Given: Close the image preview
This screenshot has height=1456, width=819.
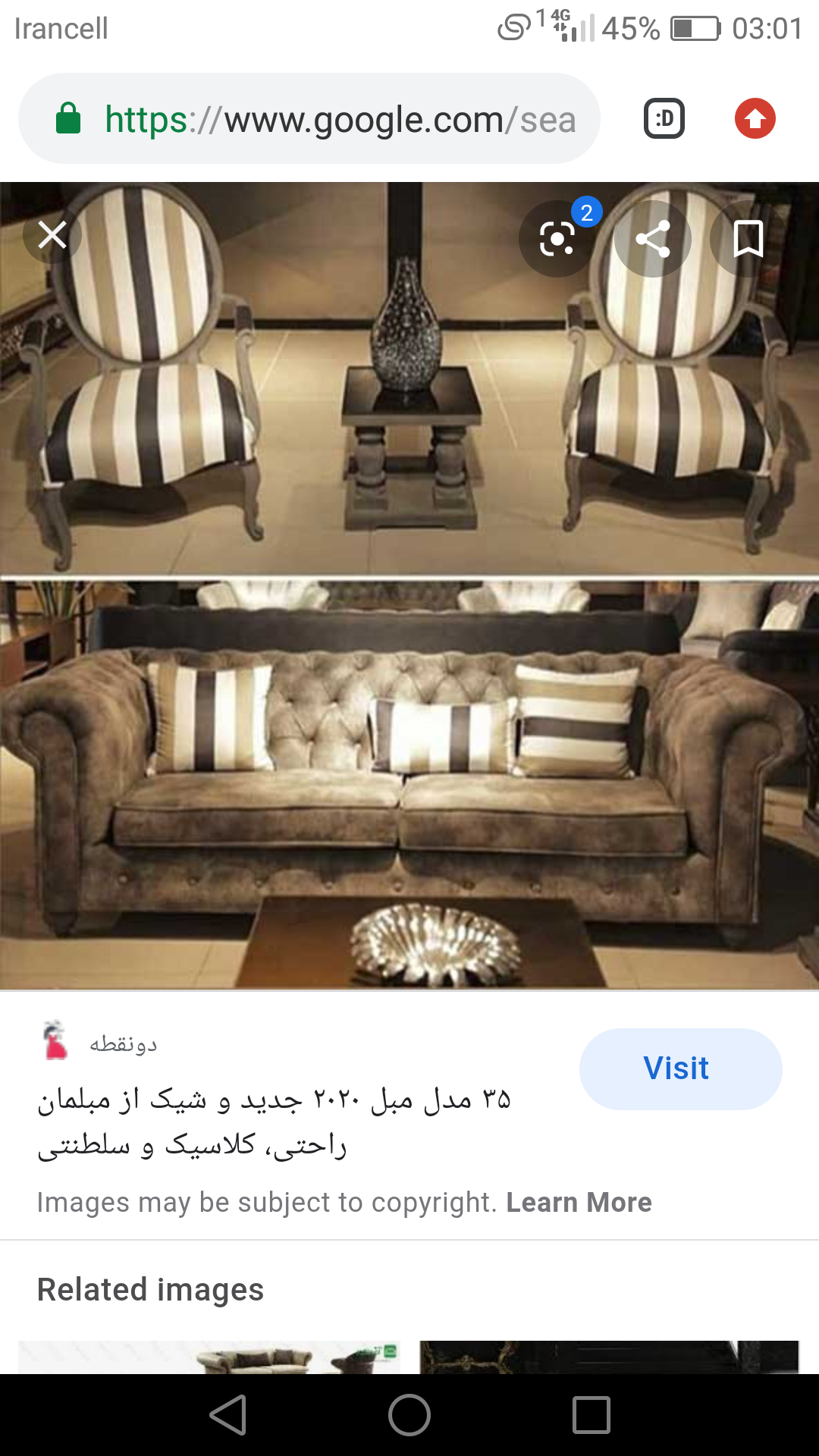Looking at the screenshot, I should click(52, 235).
